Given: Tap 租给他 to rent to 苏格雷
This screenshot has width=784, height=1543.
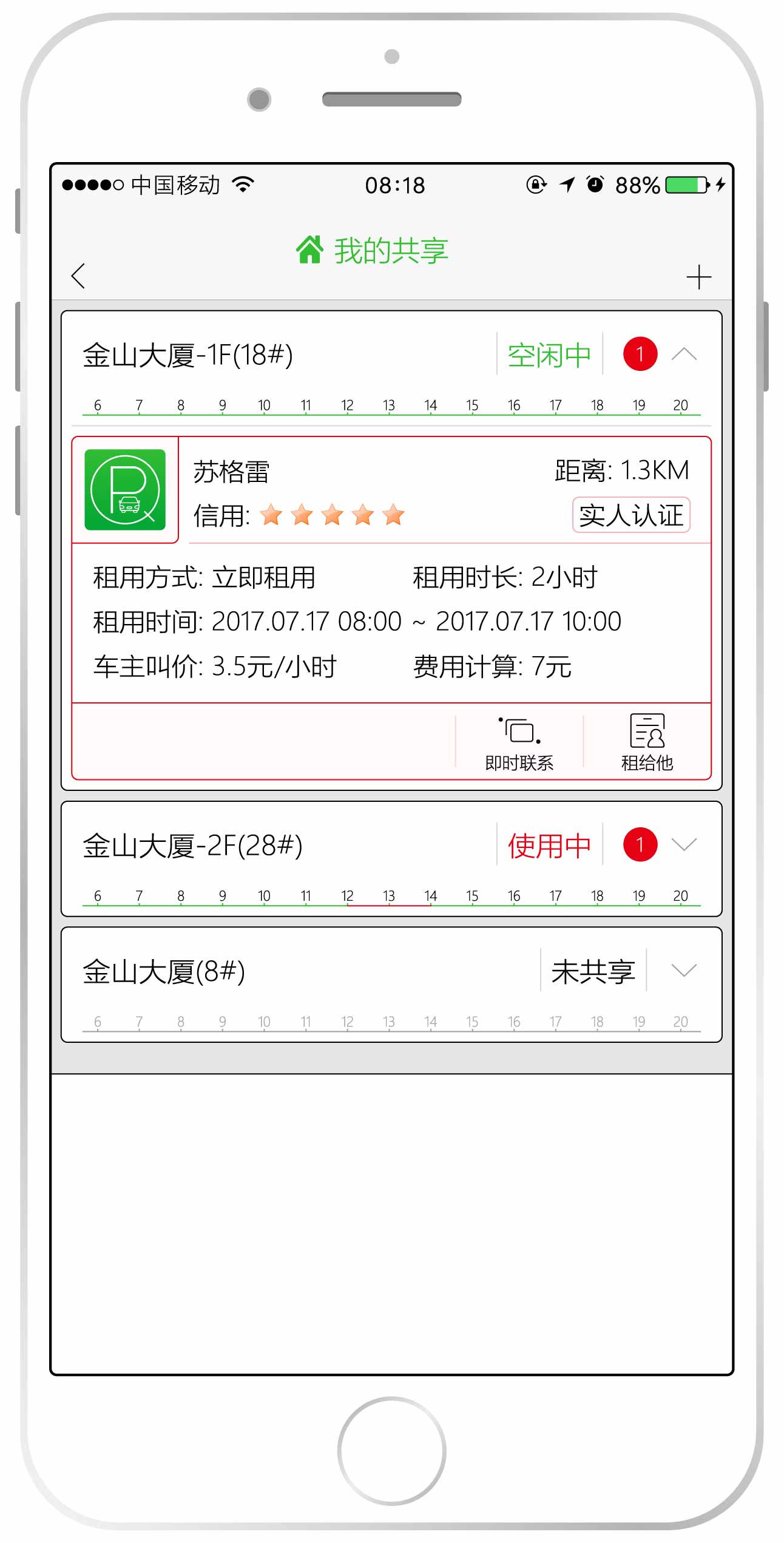Looking at the screenshot, I should pos(647,742).
